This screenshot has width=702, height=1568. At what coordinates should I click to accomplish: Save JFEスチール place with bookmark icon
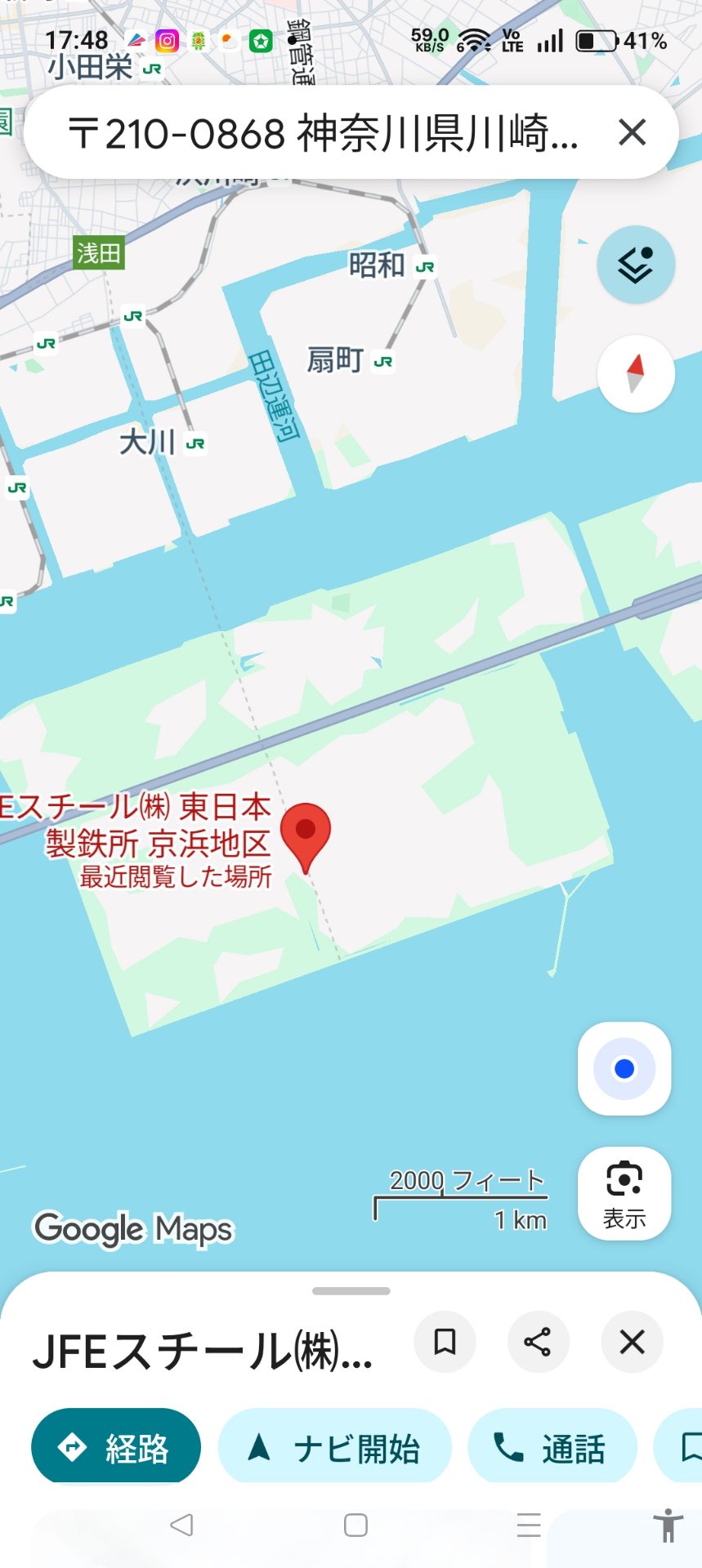pyautogui.click(x=445, y=1342)
